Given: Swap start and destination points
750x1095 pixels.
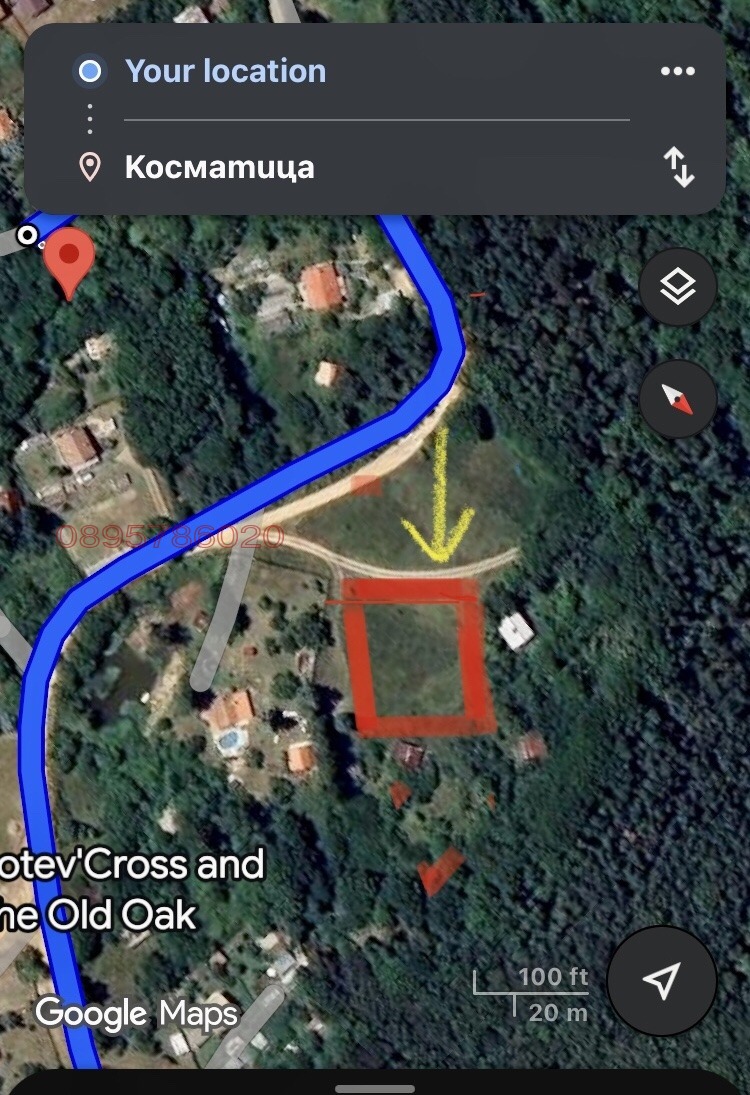Looking at the screenshot, I should 679,167.
